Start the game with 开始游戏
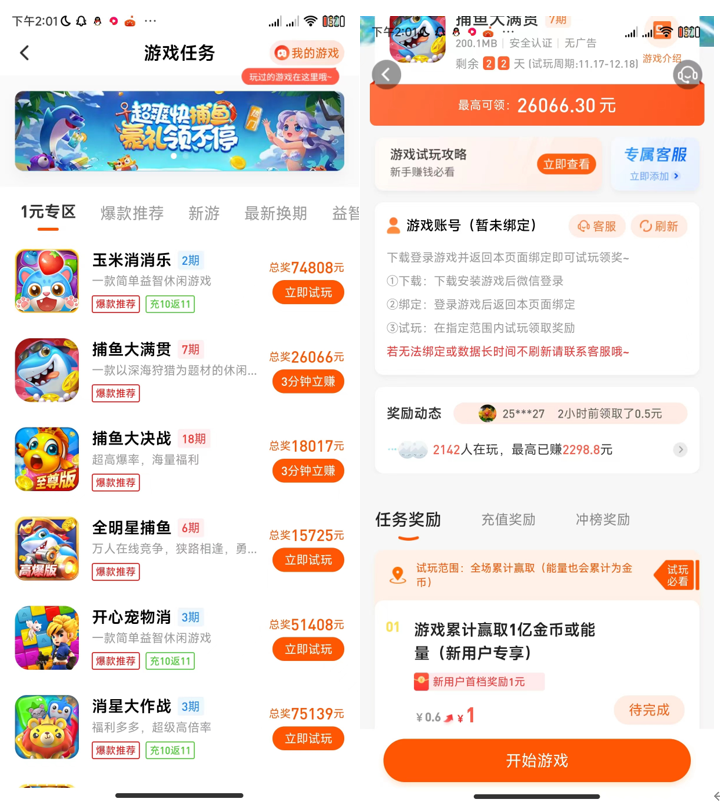The height and width of the screenshot is (805, 720). [x=537, y=760]
